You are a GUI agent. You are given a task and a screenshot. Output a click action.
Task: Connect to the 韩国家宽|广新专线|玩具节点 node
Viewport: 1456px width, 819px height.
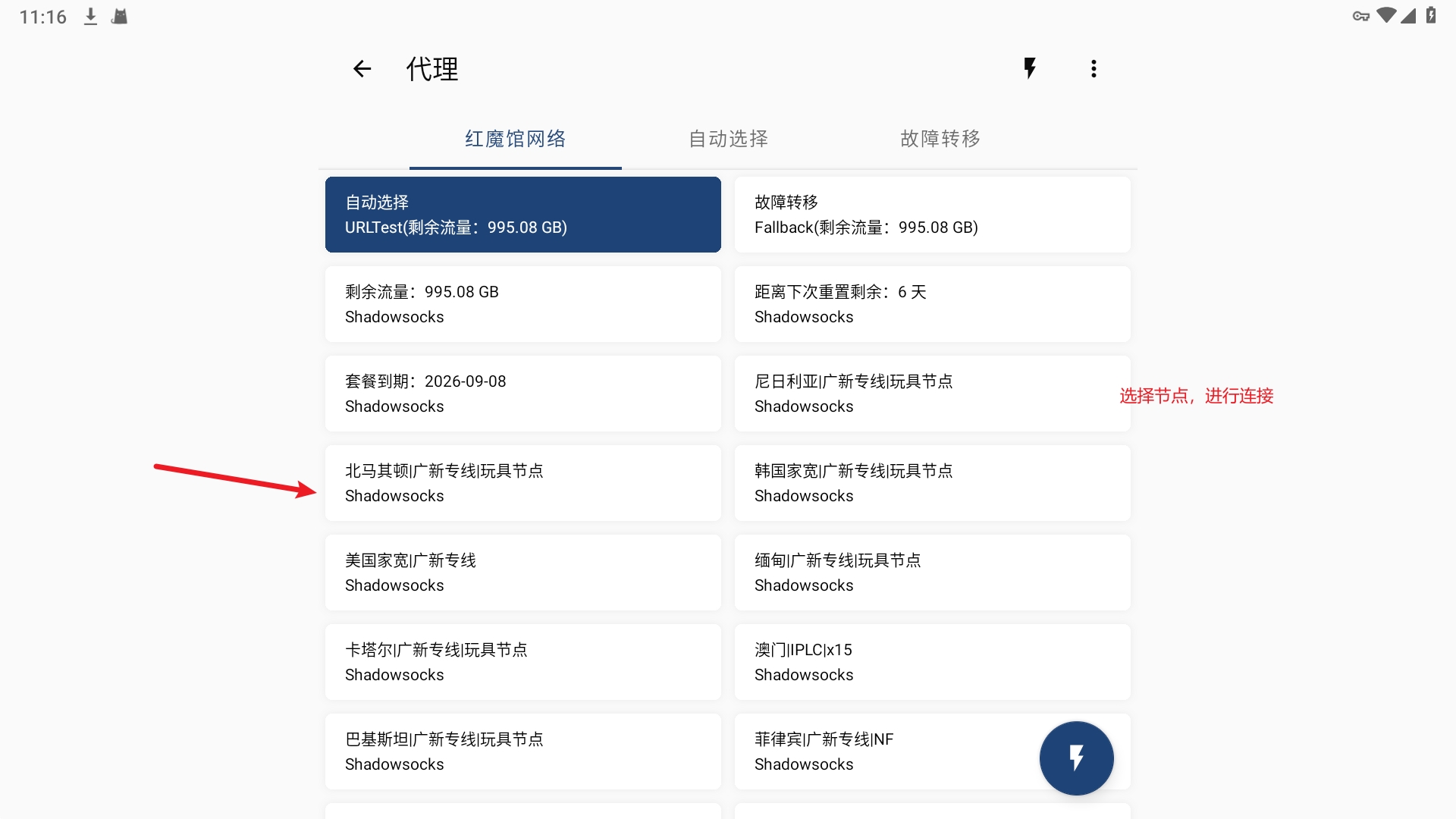pyautogui.click(x=932, y=483)
